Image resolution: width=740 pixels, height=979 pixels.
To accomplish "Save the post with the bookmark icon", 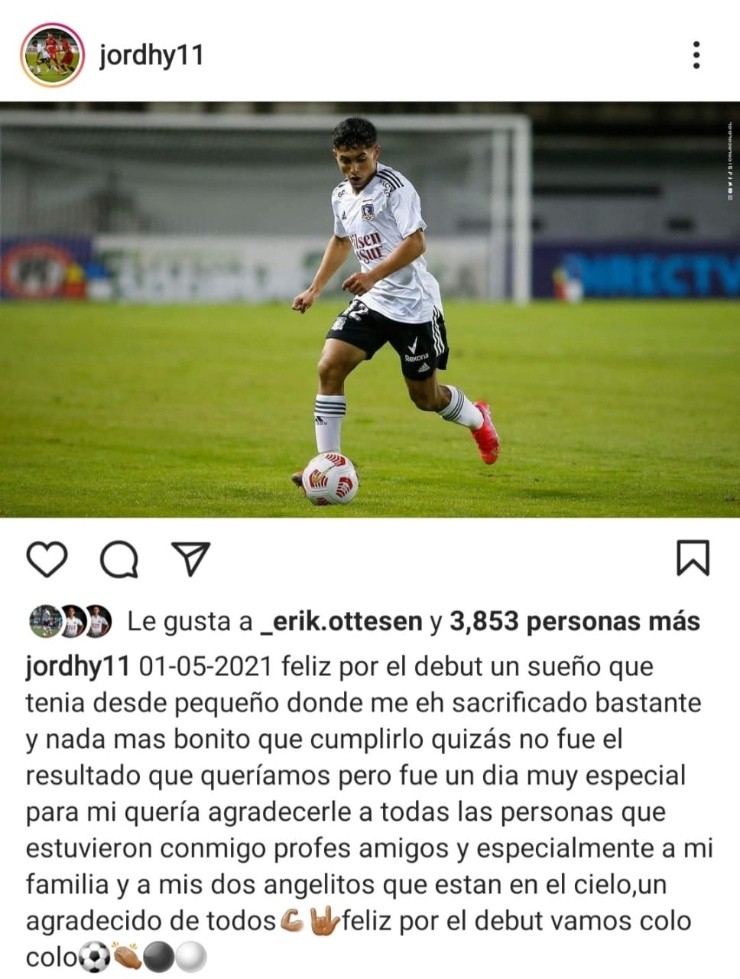I will click(x=692, y=558).
